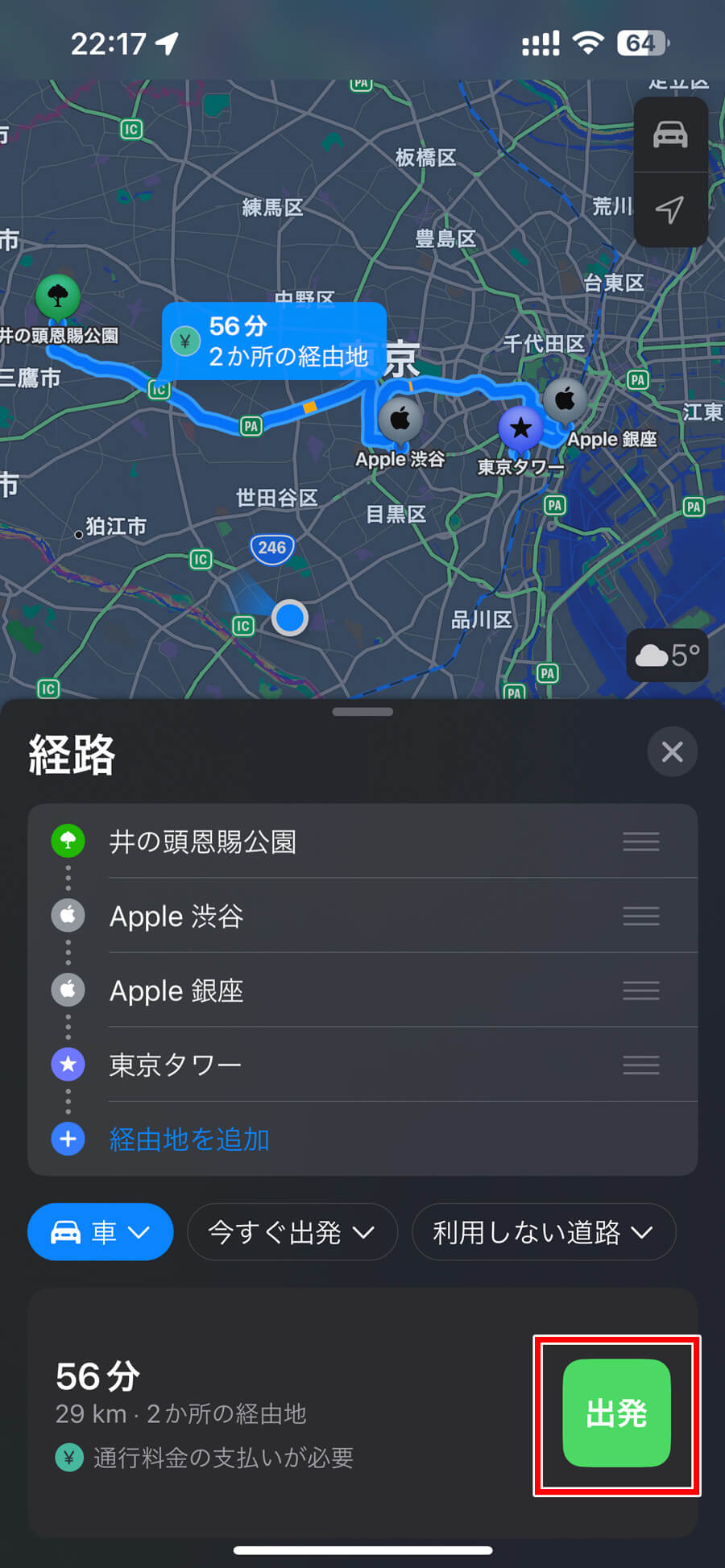The width and height of the screenshot is (725, 1568).
Task: Open the 車 transport mode dropdown
Action: 101,1232
